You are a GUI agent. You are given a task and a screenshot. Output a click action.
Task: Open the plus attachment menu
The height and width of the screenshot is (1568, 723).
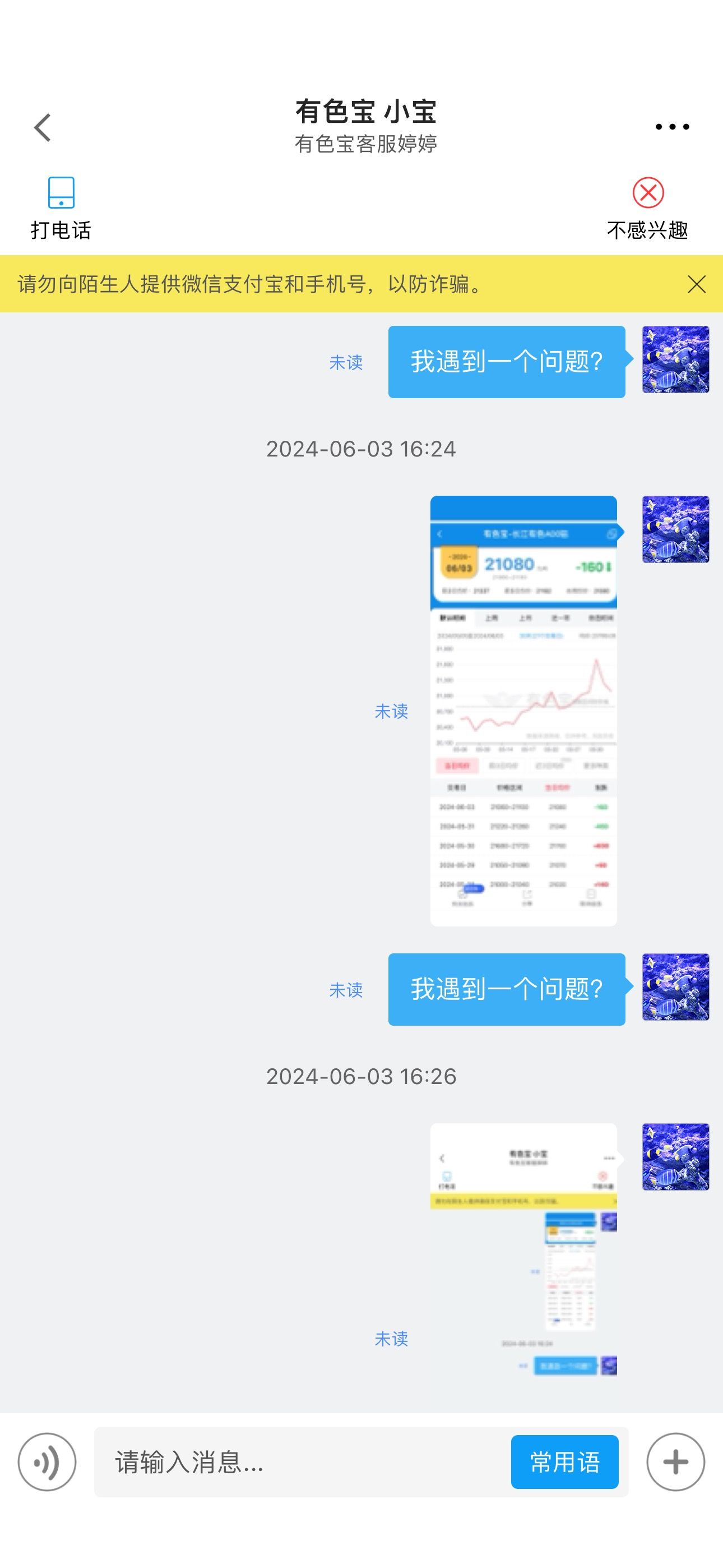[x=675, y=1462]
